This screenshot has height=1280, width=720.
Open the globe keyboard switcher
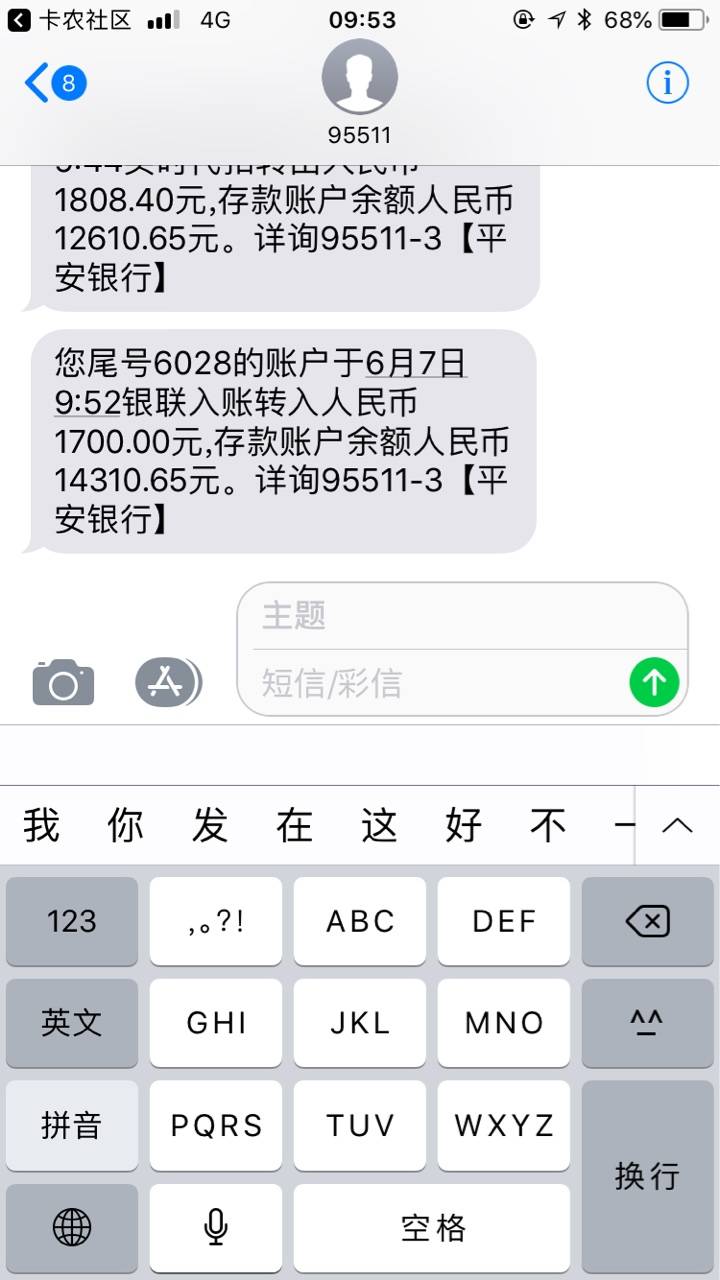(72, 1227)
